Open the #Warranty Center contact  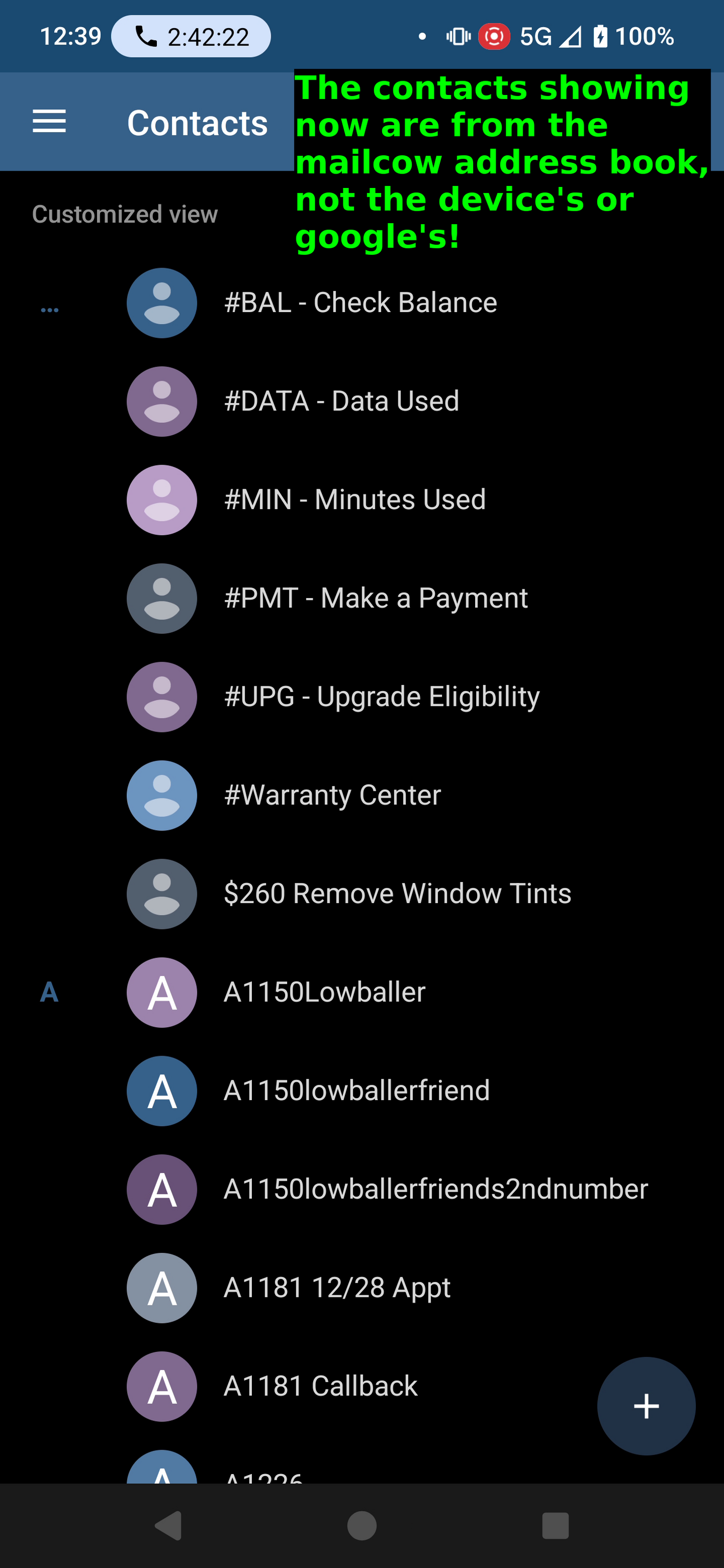[332, 795]
